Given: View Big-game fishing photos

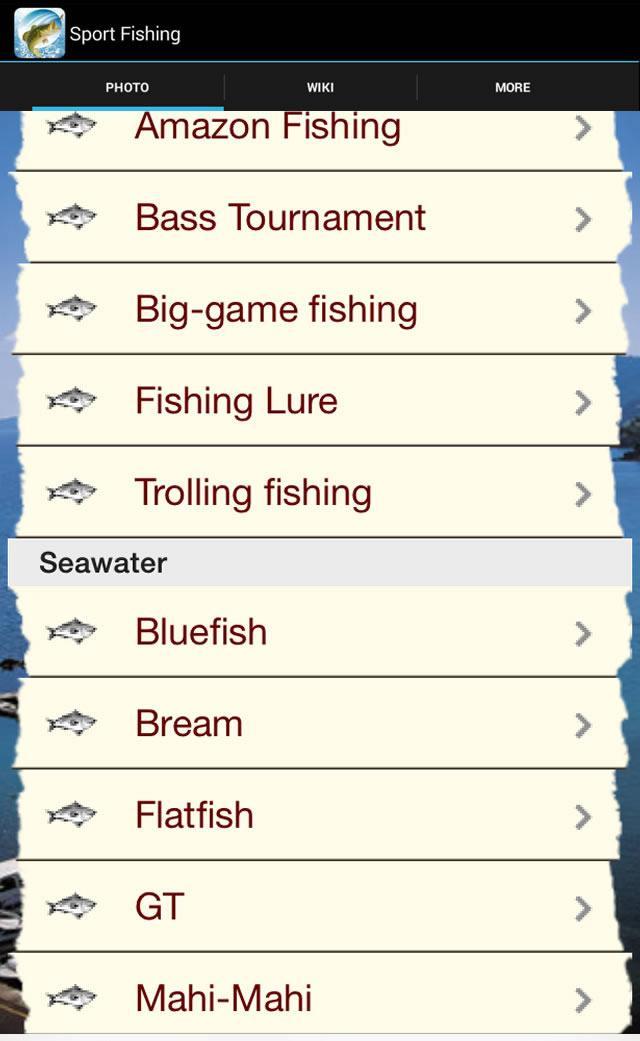Looking at the screenshot, I should pyautogui.click(x=320, y=310).
